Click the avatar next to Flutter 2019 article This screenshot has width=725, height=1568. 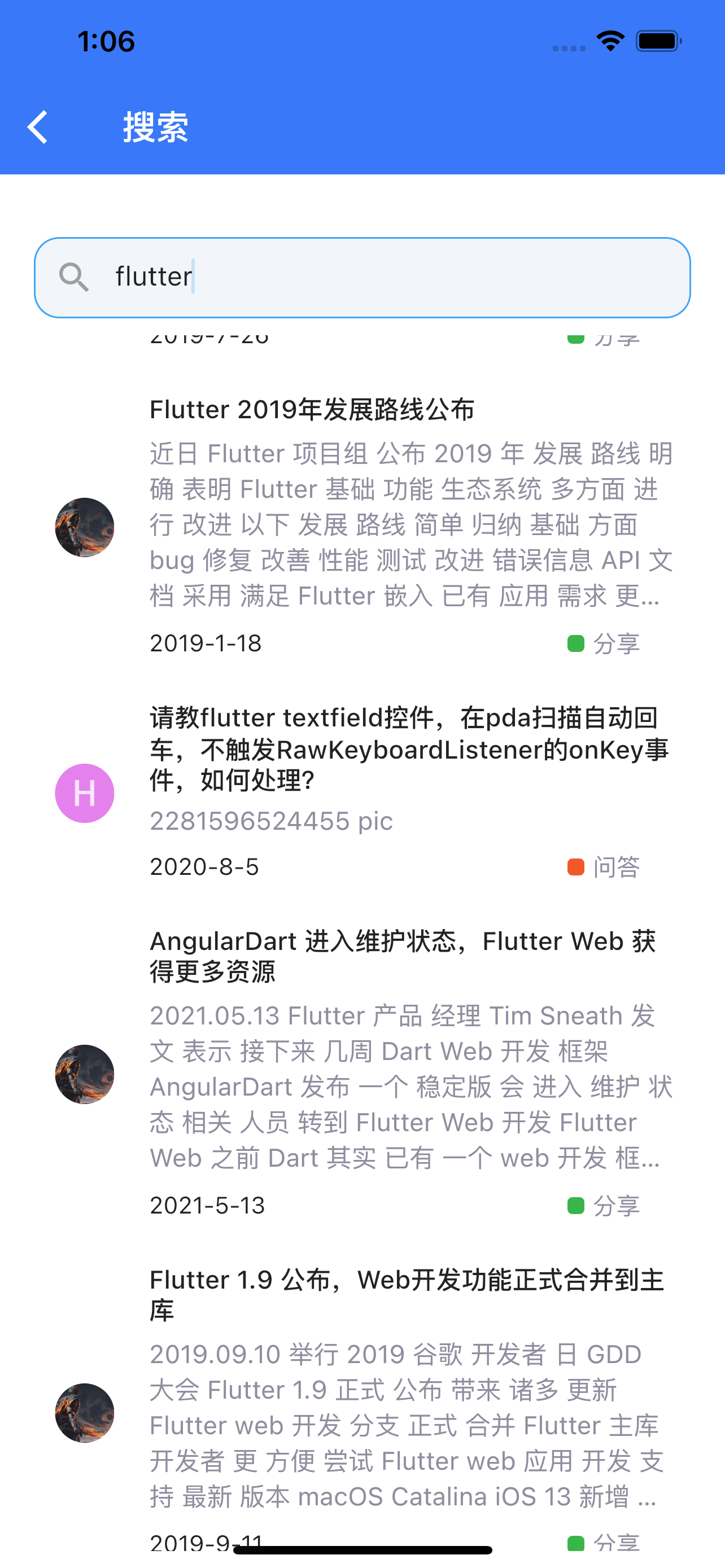(84, 527)
